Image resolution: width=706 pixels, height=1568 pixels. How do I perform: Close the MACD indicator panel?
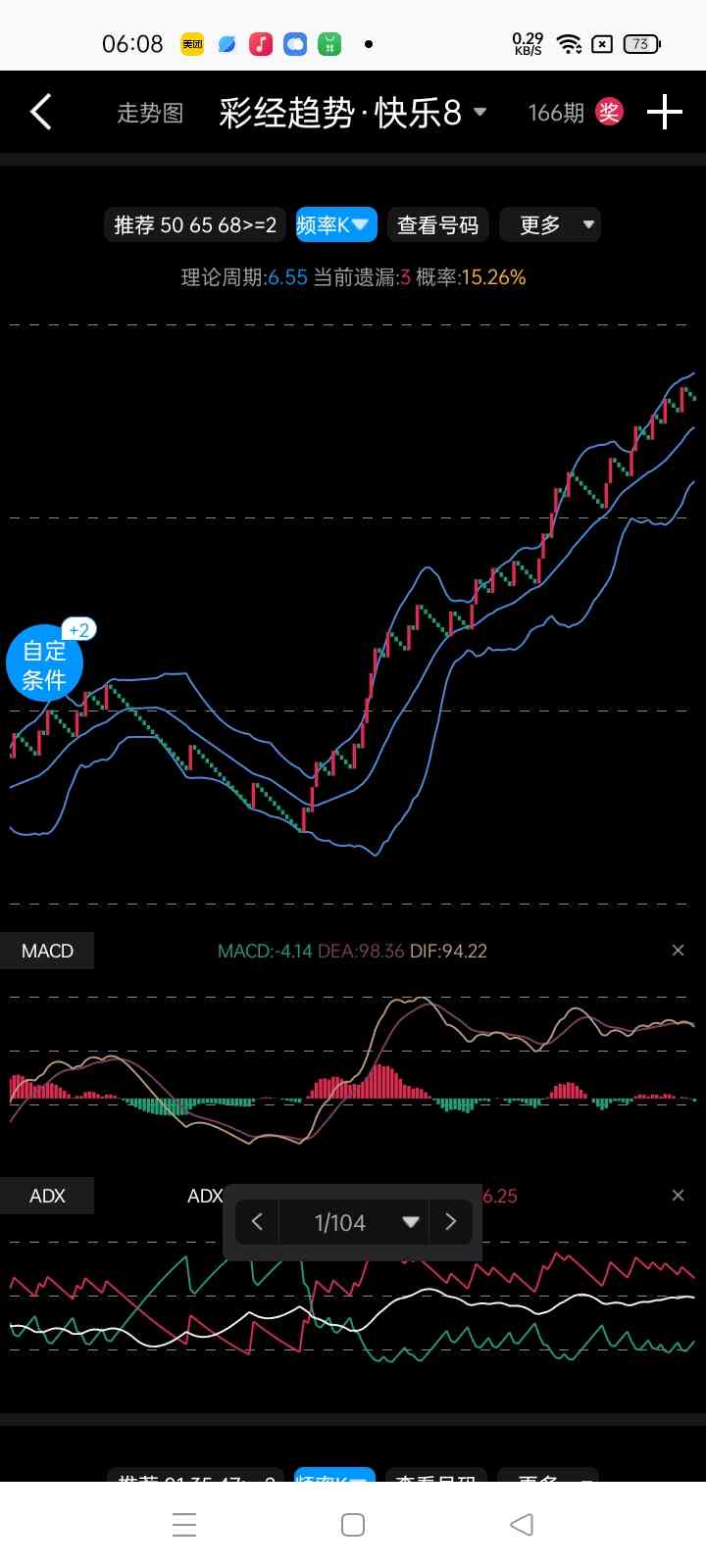pos(678,951)
